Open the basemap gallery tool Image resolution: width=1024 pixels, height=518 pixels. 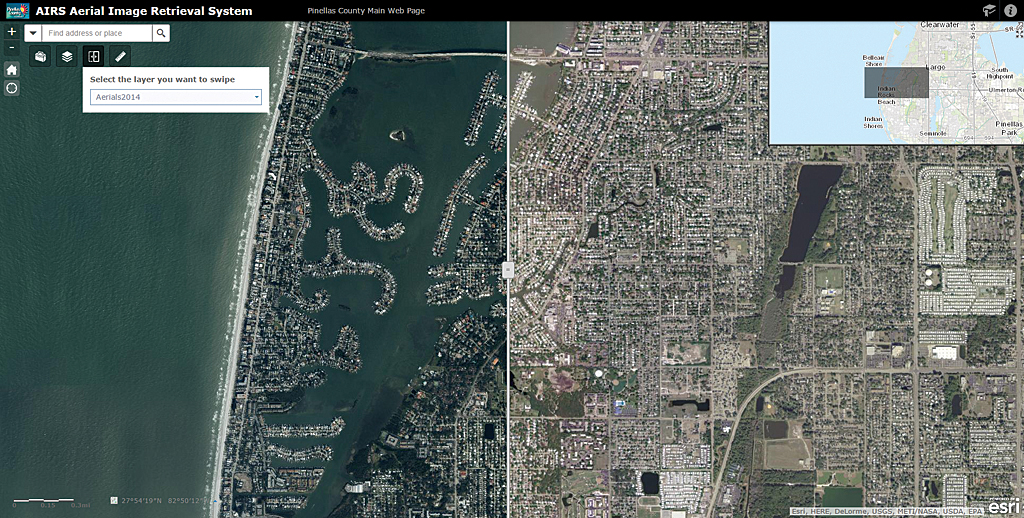41,57
